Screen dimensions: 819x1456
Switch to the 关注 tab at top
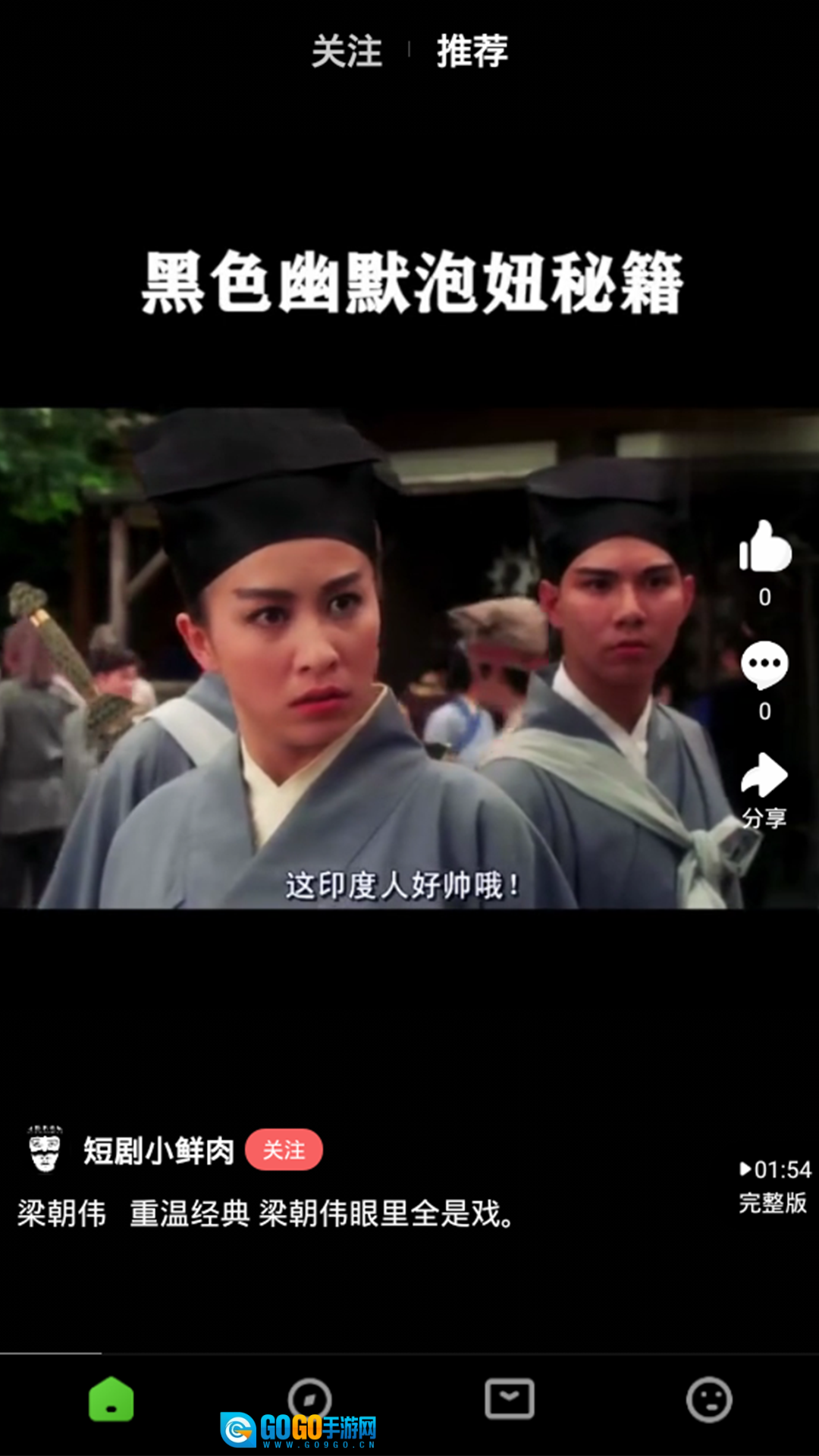(x=349, y=52)
